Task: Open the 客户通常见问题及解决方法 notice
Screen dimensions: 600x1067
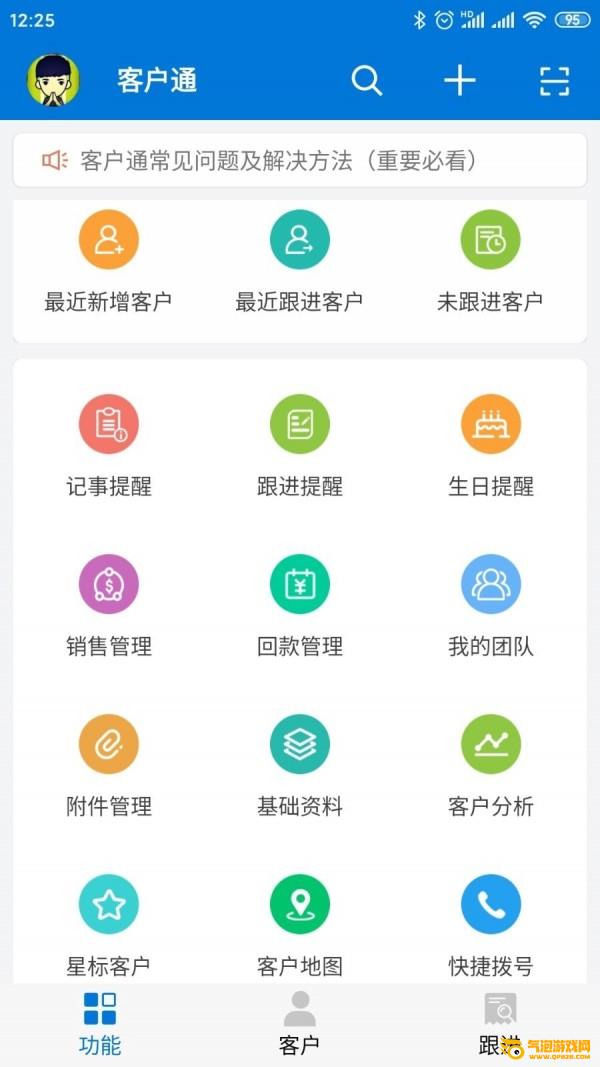Action: pyautogui.click(x=299, y=160)
